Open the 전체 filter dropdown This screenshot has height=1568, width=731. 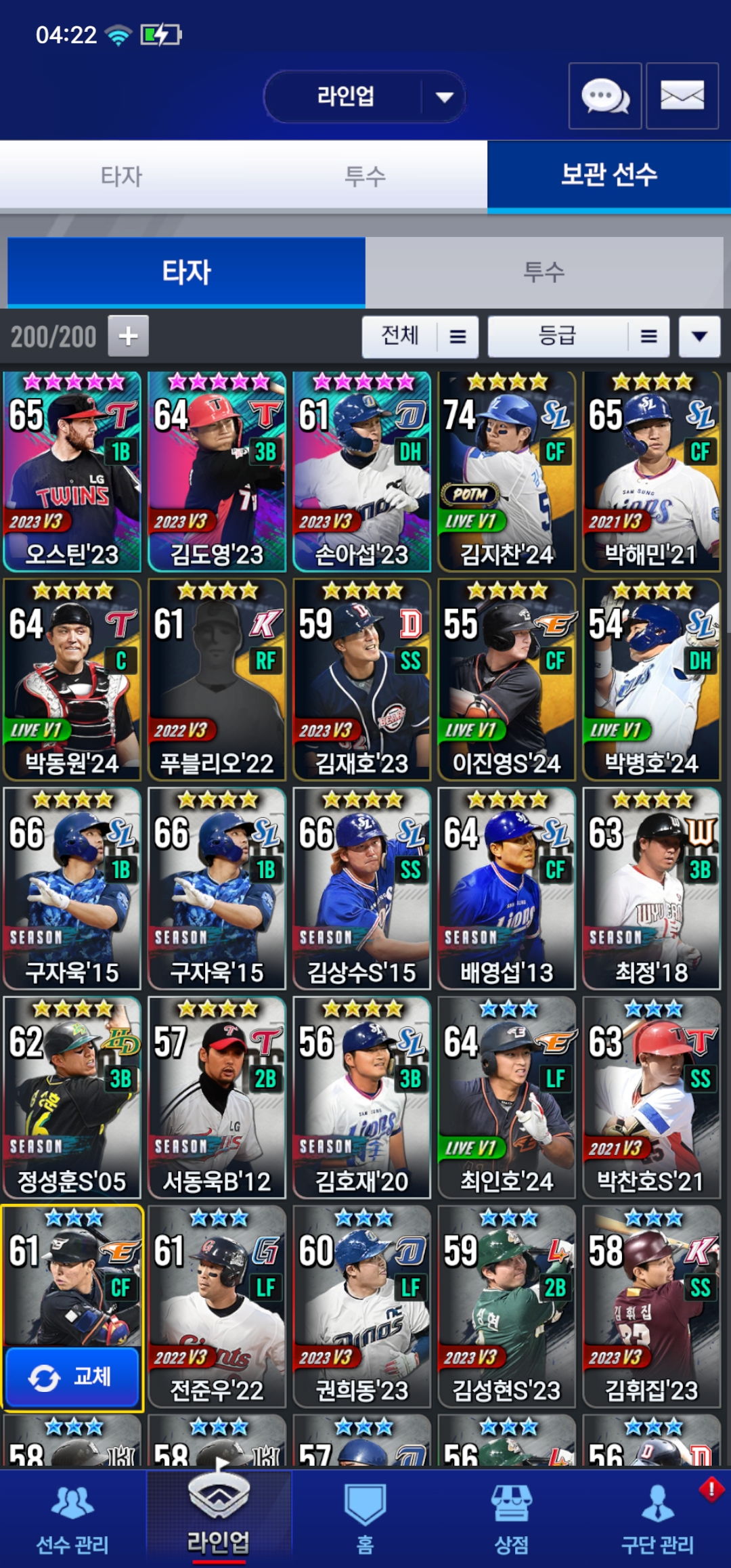(420, 336)
